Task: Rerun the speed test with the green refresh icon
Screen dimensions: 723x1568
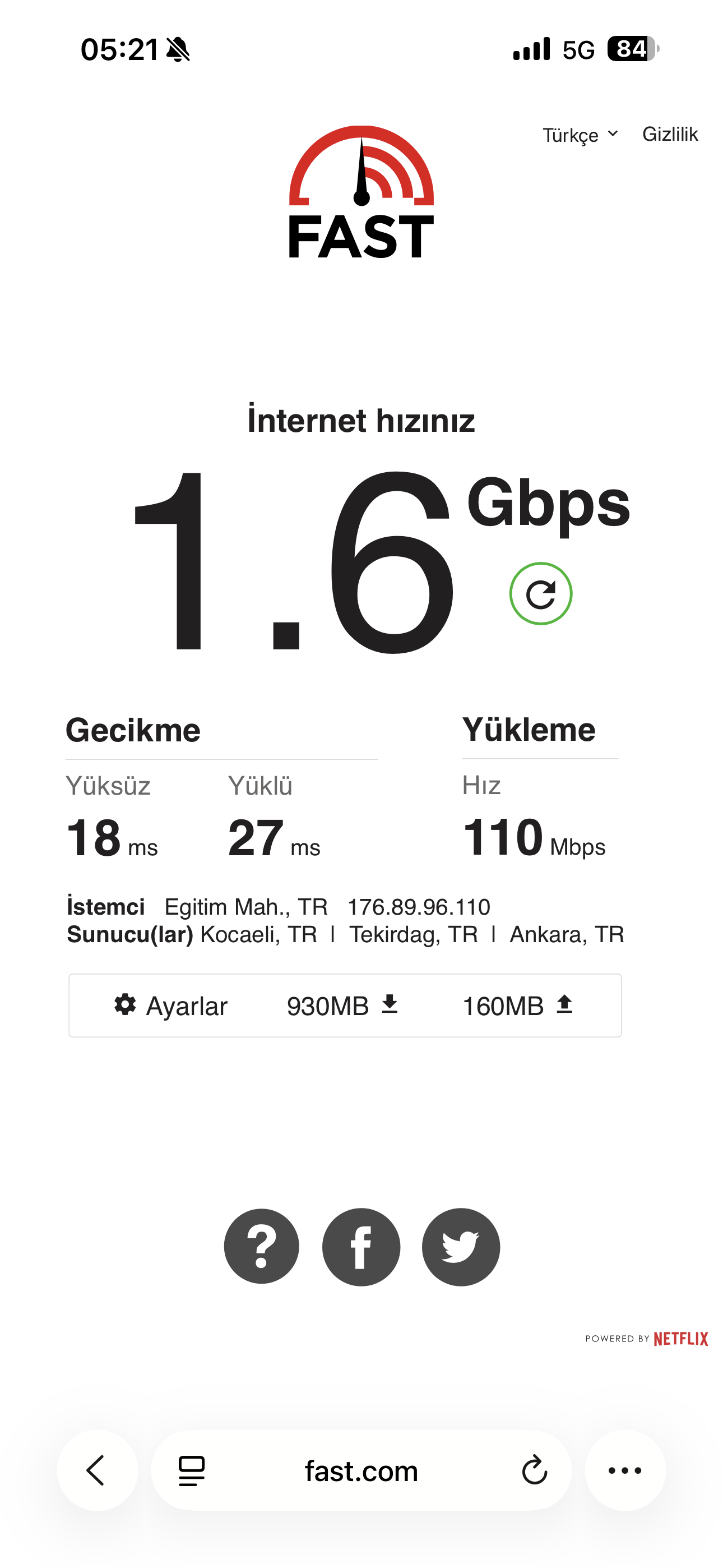Action: 540,593
